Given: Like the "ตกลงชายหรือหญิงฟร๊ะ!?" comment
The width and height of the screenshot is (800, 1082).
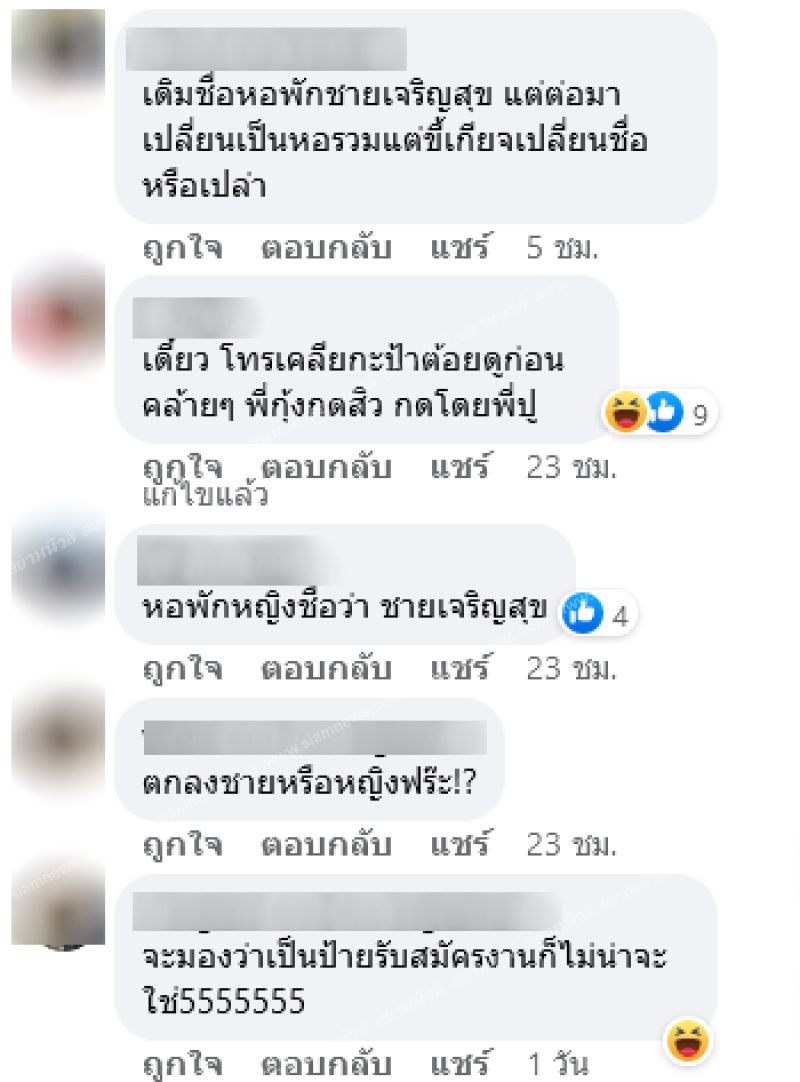Looking at the screenshot, I should (181, 845).
